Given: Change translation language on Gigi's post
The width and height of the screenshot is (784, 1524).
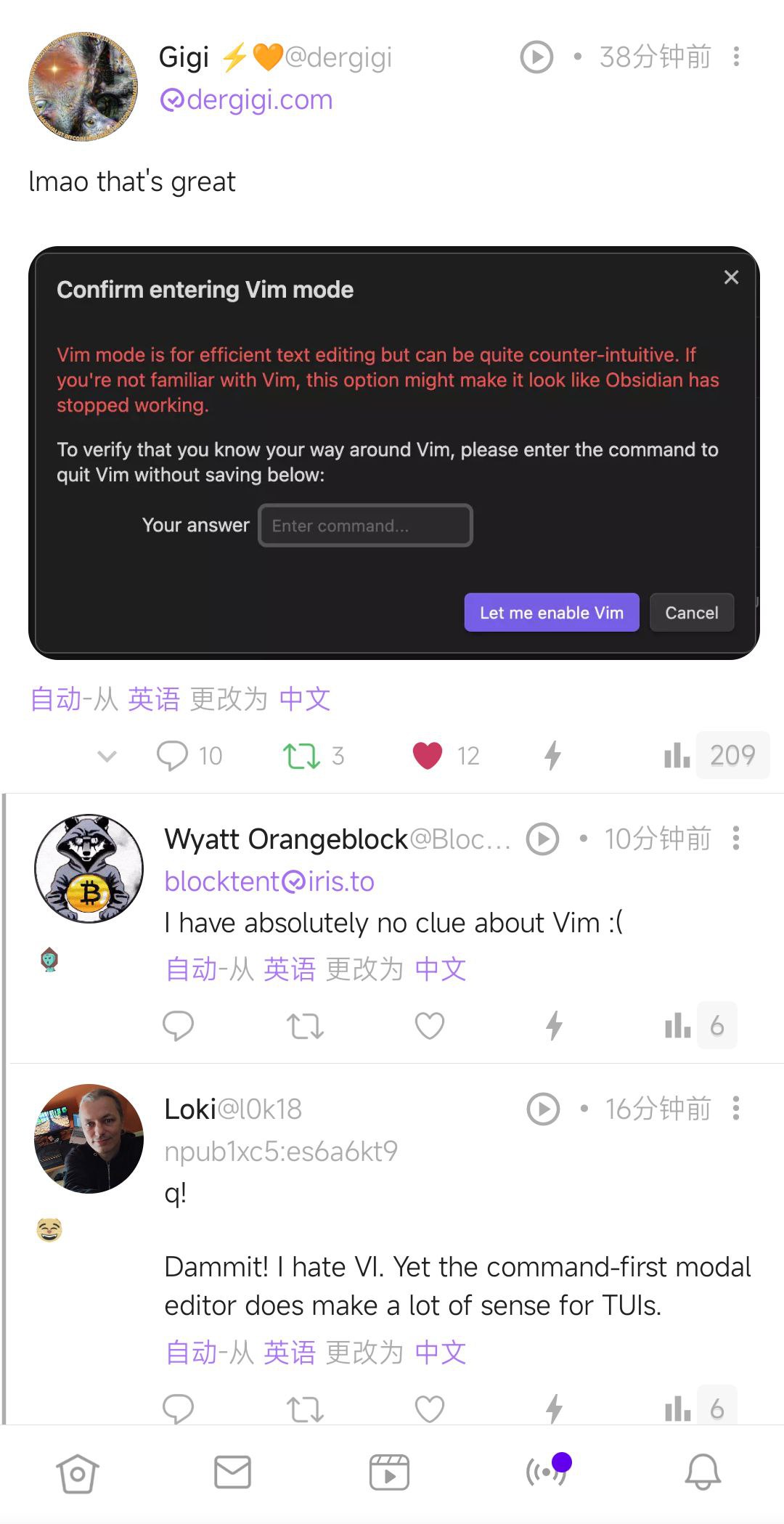Looking at the screenshot, I should [x=304, y=699].
